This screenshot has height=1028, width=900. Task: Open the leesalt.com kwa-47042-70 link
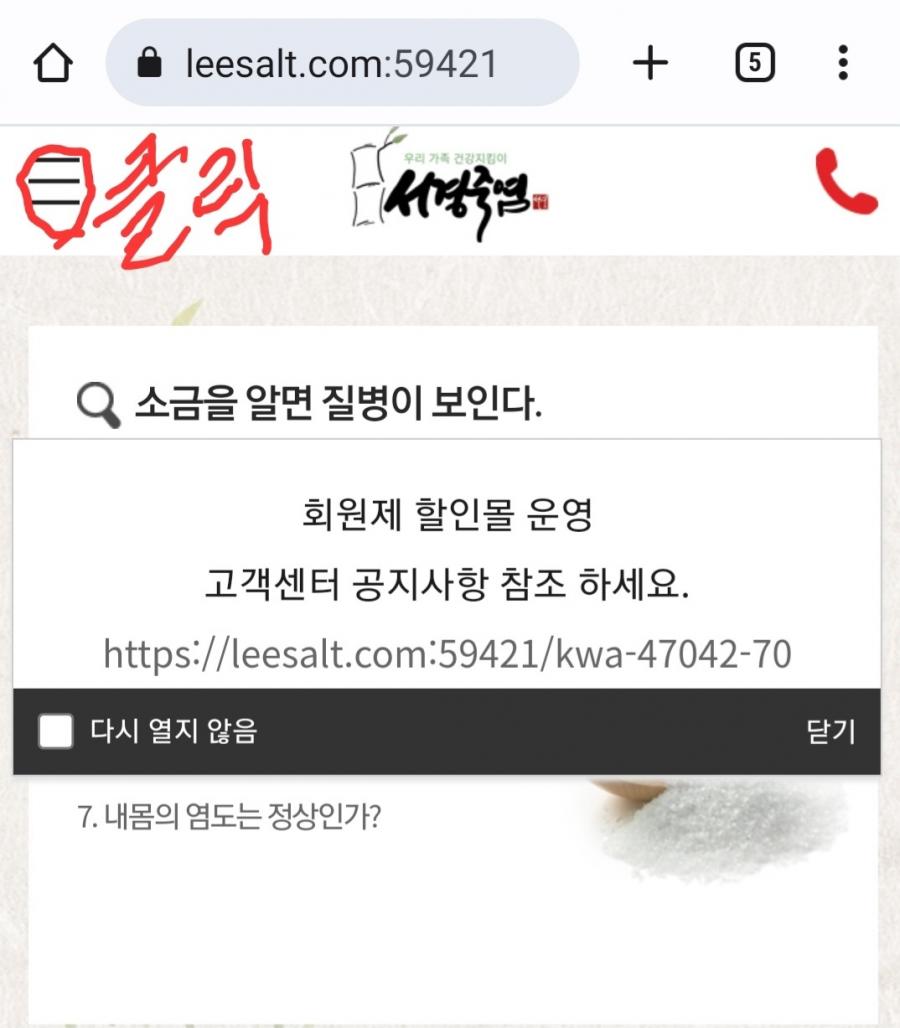(x=447, y=654)
